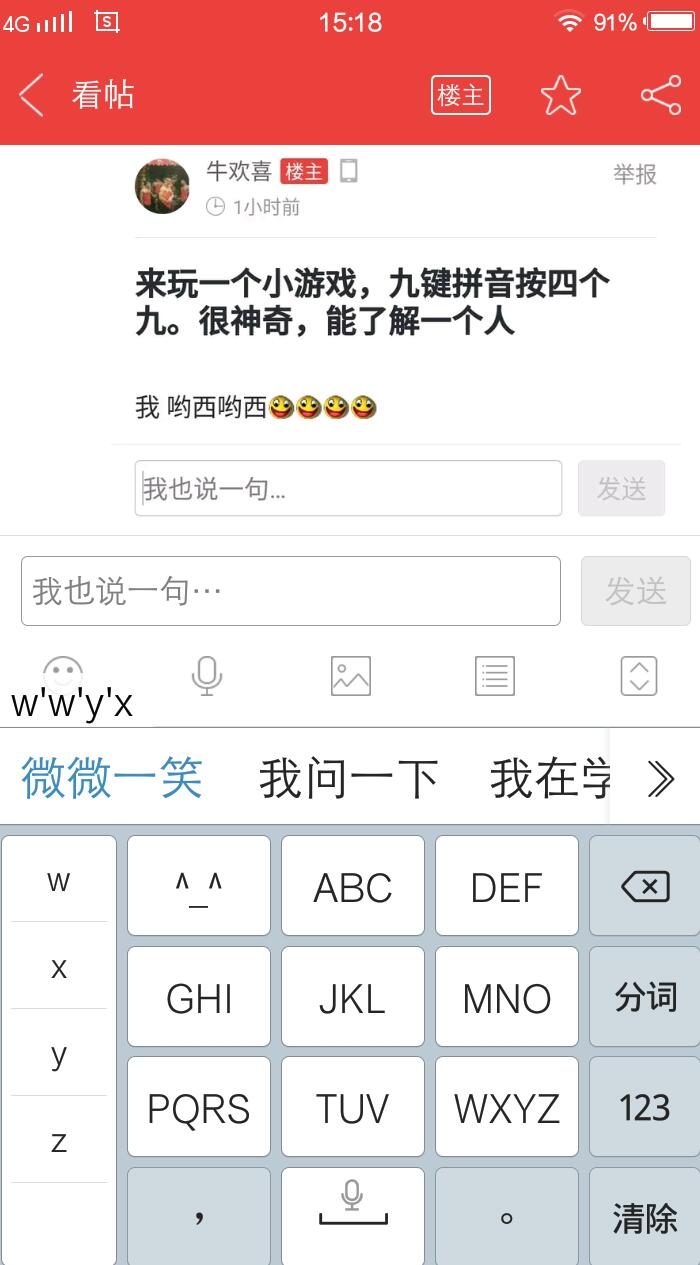Attach a picture with the image icon
Image resolution: width=700 pixels, height=1265 pixels.
[351, 676]
